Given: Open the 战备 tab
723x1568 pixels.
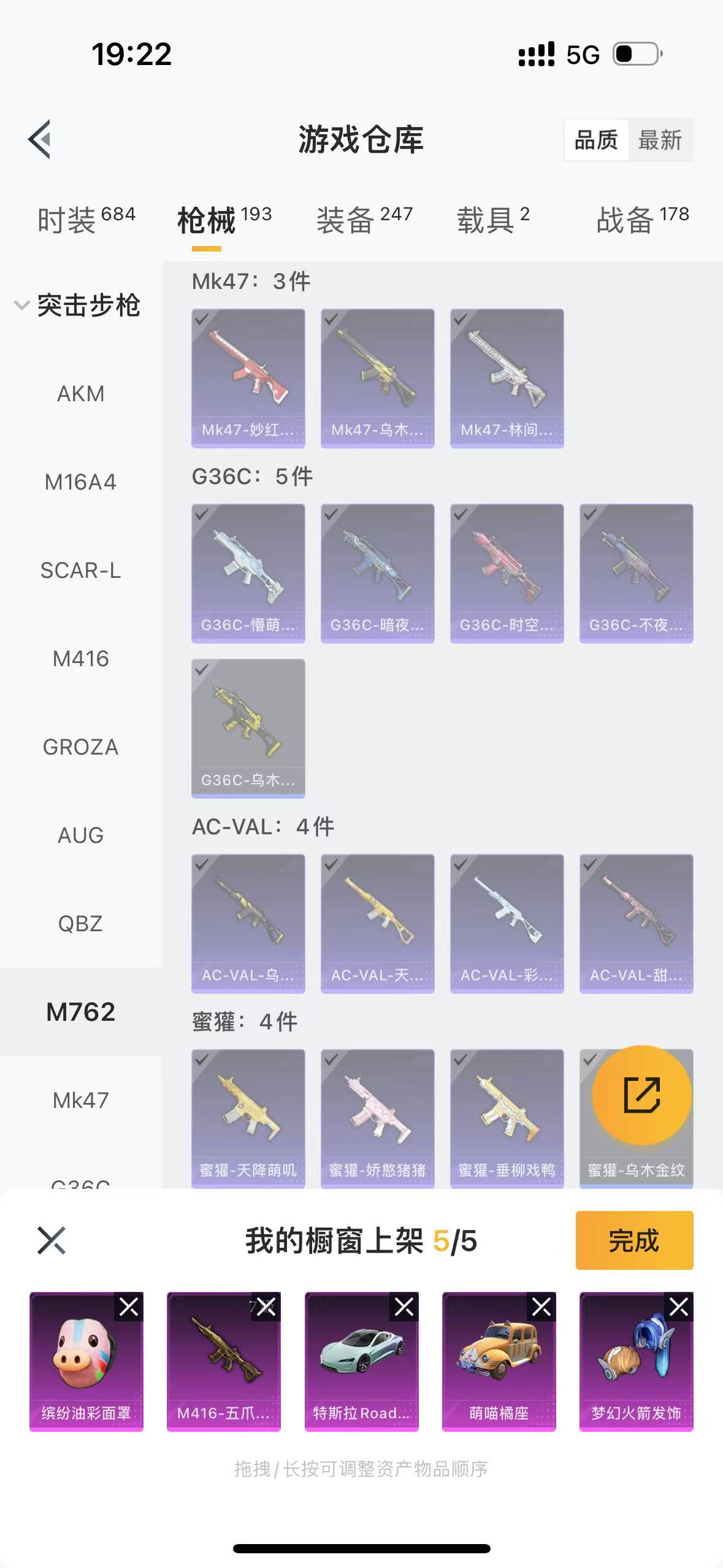Looking at the screenshot, I should (642, 220).
